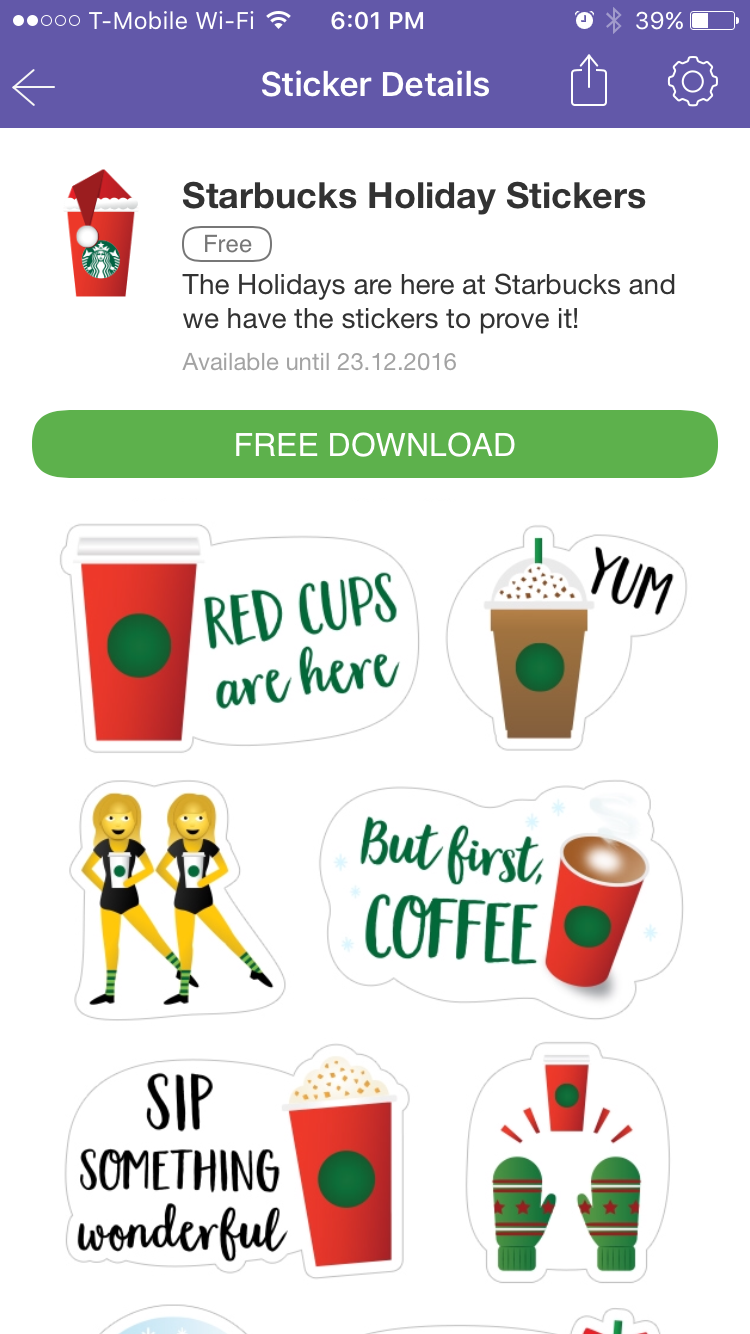The height and width of the screenshot is (1334, 750).
Task: Preview the 'Sip something wonderful' sticker
Action: pyautogui.click(x=235, y=1160)
